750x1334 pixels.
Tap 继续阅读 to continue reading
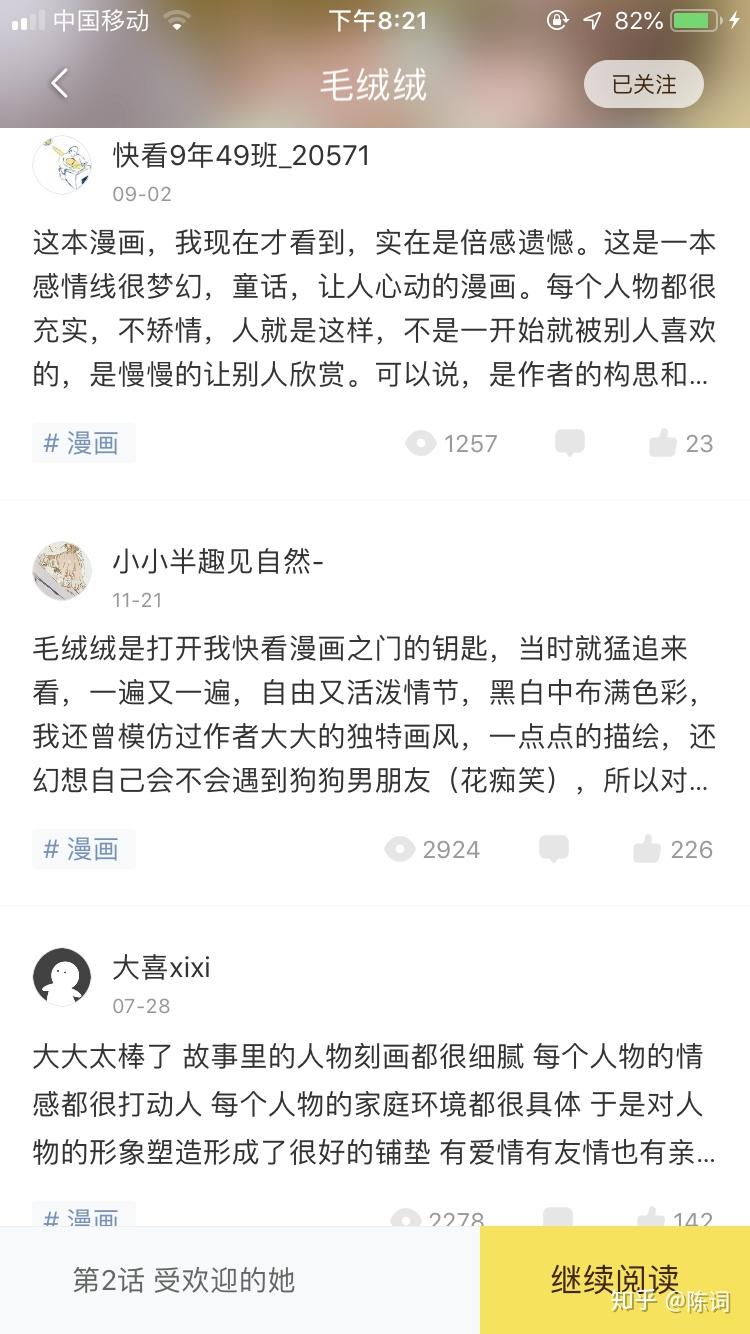click(614, 1279)
